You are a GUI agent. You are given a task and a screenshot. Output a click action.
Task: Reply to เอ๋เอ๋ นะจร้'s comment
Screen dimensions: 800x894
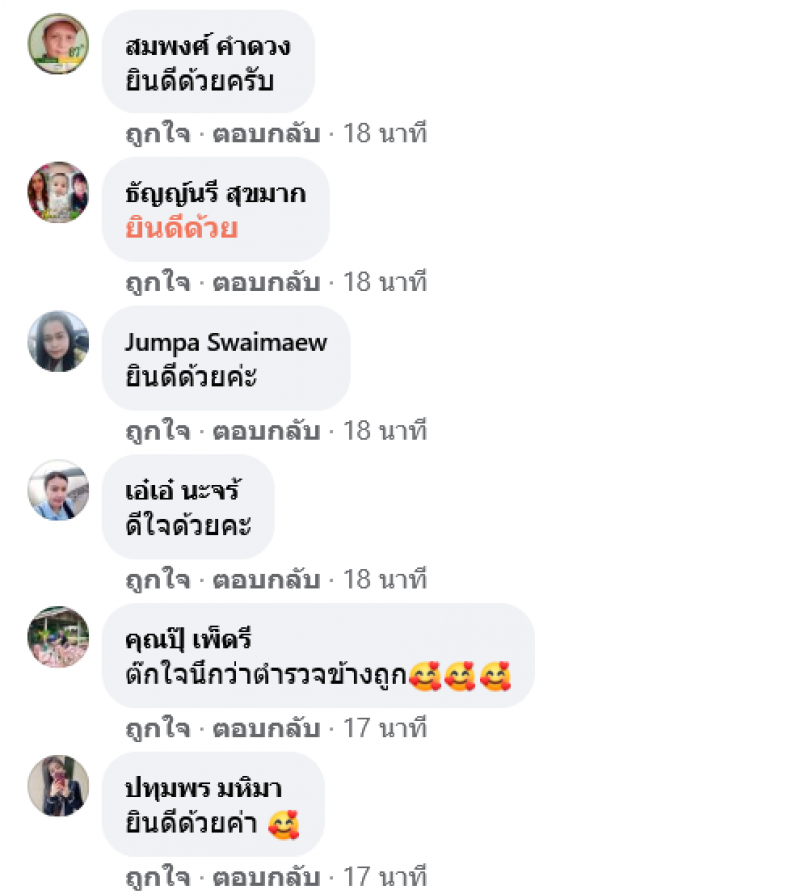coord(266,580)
